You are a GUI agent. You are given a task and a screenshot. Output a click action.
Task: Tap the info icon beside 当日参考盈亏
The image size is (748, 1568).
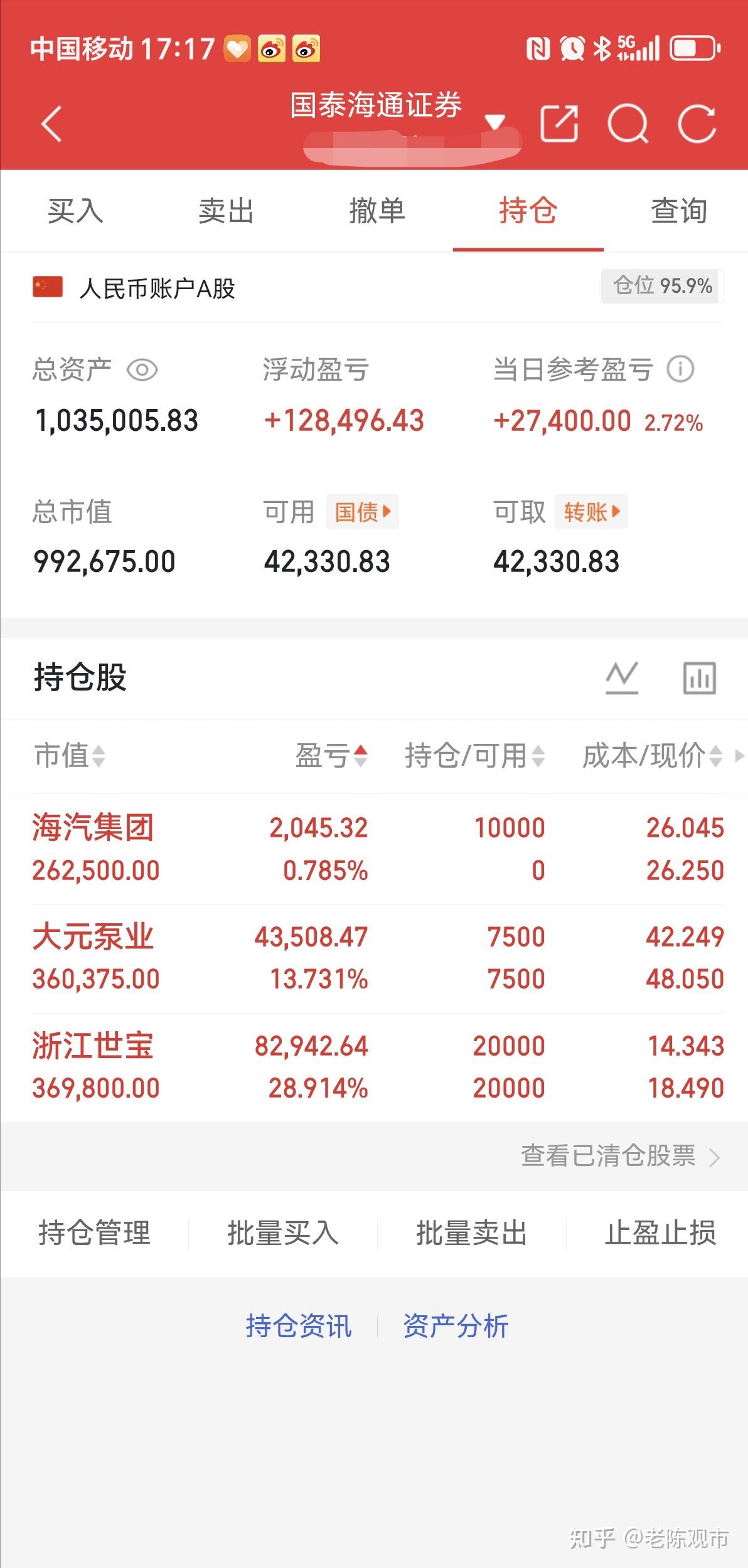pyautogui.click(x=681, y=370)
